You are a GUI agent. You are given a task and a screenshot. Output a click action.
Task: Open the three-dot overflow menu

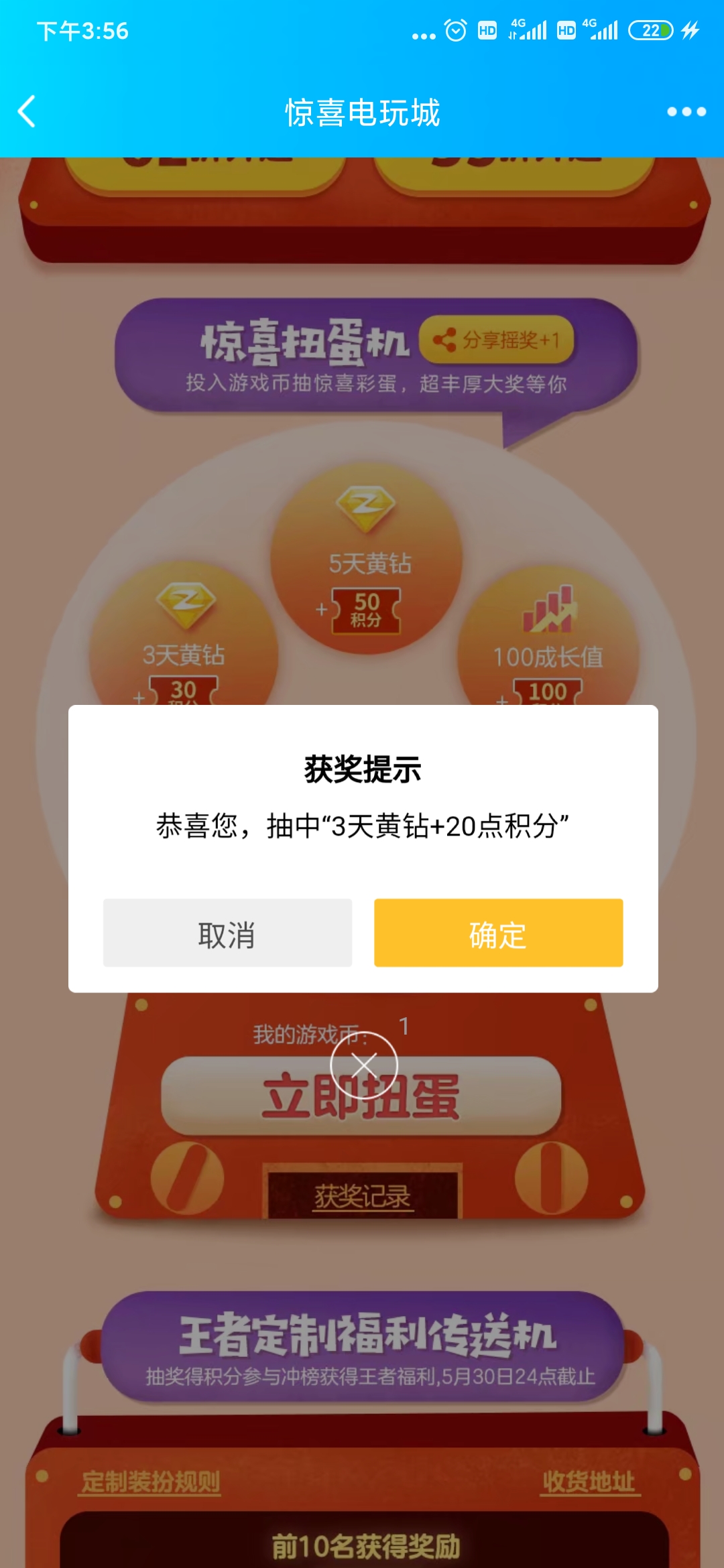[x=686, y=112]
